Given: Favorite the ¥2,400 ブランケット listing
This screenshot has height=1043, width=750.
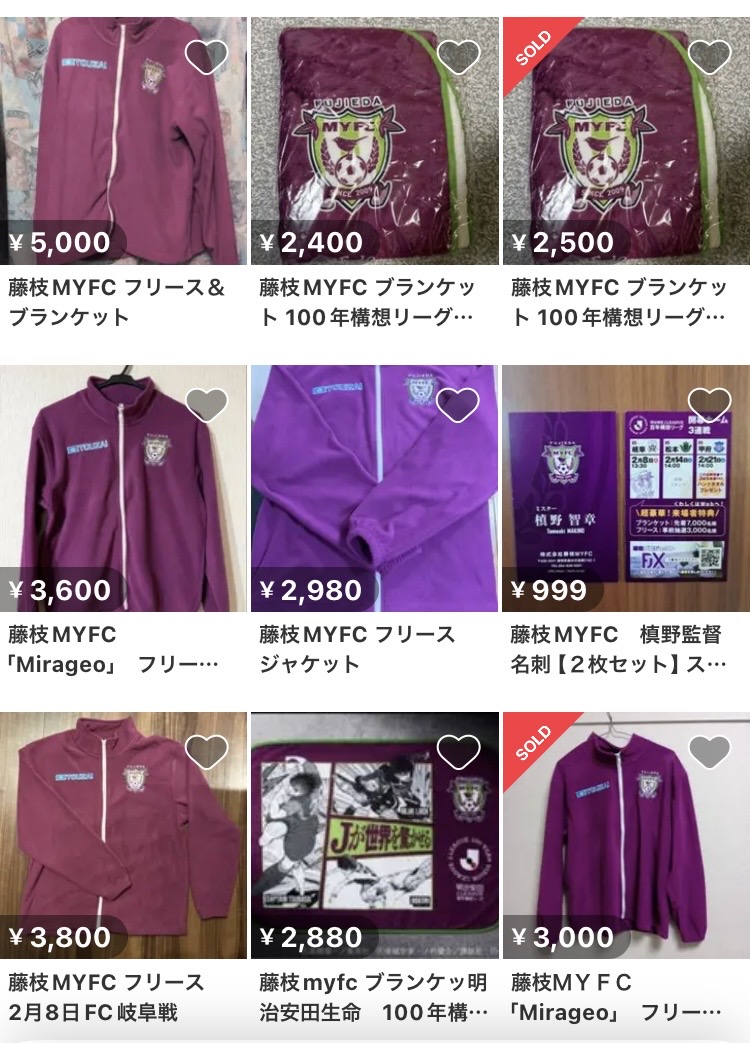Looking at the screenshot, I should tap(459, 57).
